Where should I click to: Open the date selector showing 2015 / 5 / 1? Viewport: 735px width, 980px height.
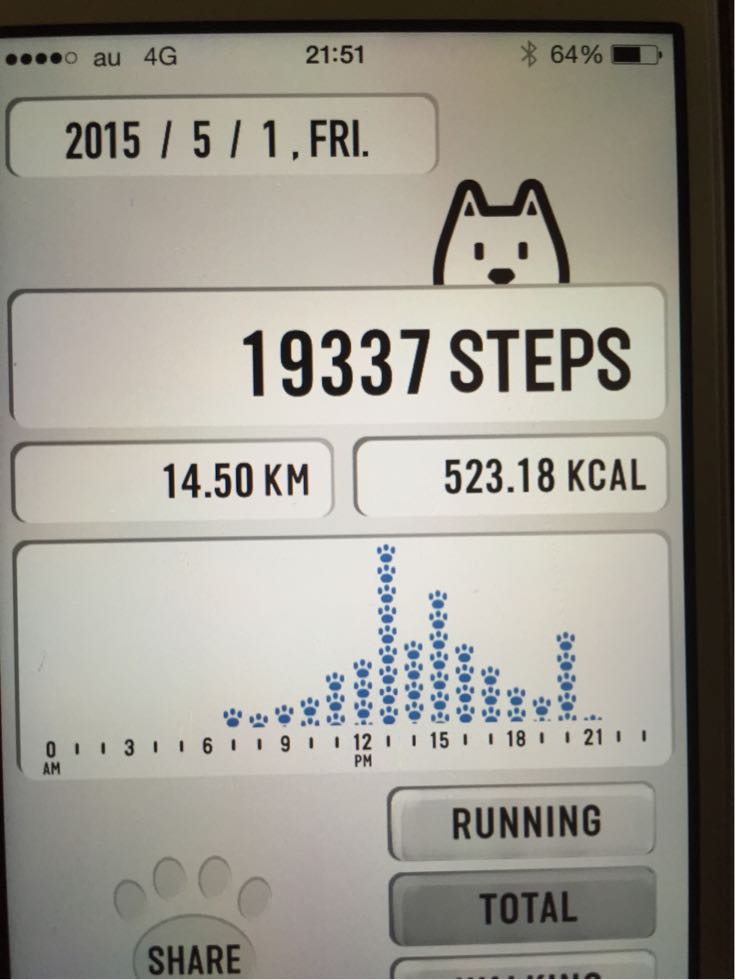[222, 138]
